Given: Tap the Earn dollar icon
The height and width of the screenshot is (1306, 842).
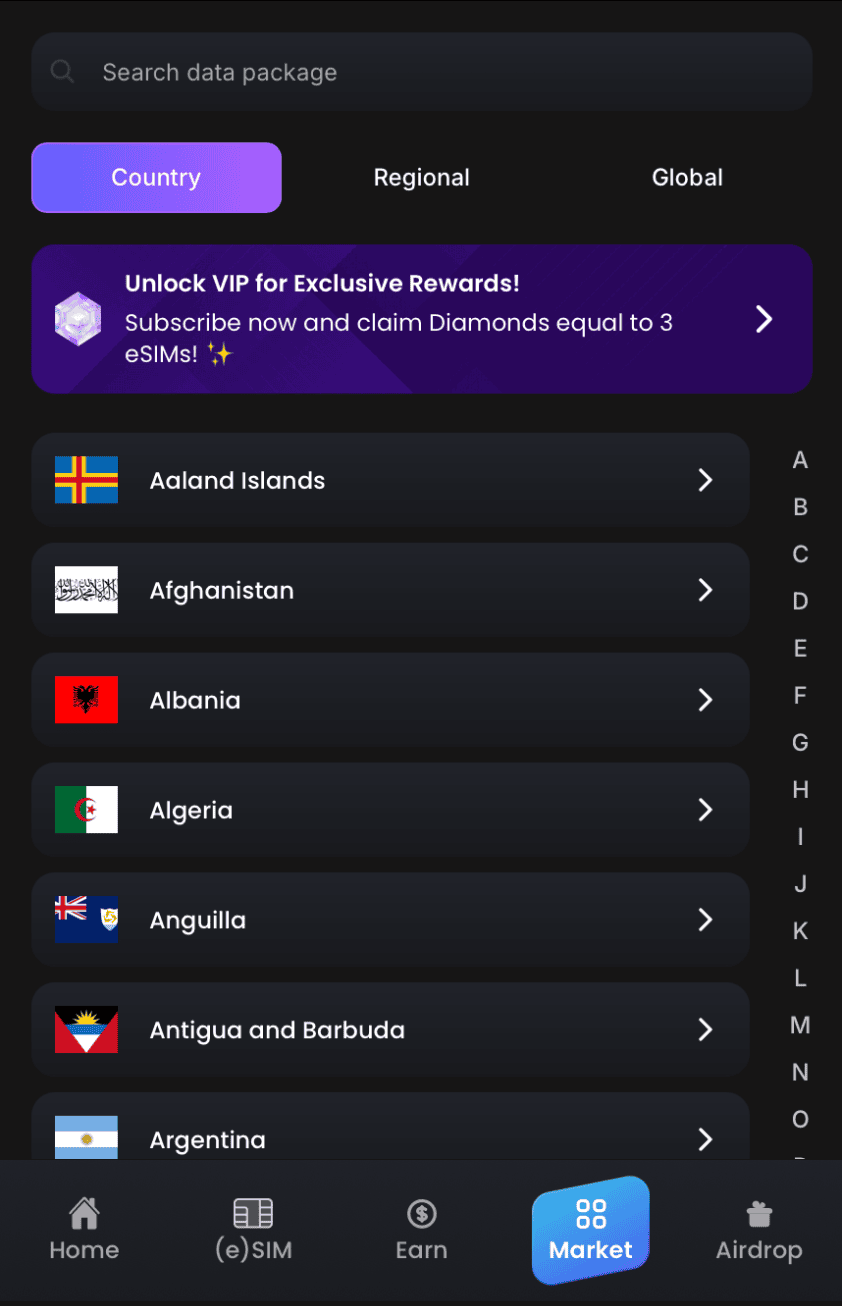Looking at the screenshot, I should (x=421, y=1213).
